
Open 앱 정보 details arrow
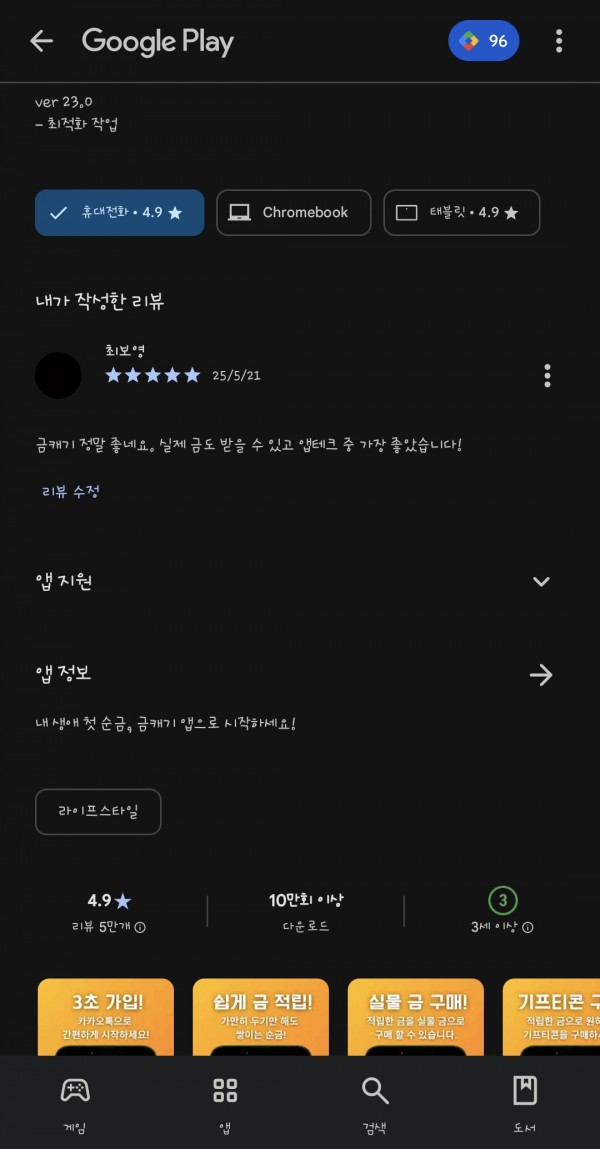click(541, 675)
